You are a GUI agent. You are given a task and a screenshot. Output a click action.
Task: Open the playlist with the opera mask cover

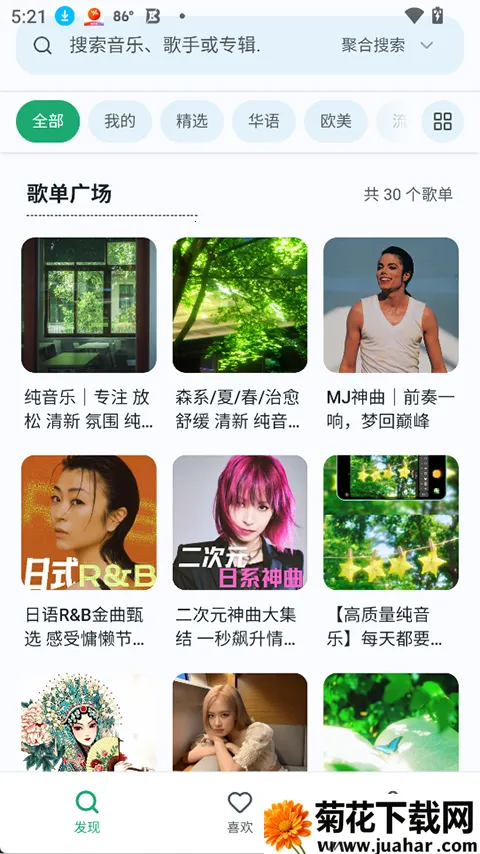pyautogui.click(x=89, y=722)
